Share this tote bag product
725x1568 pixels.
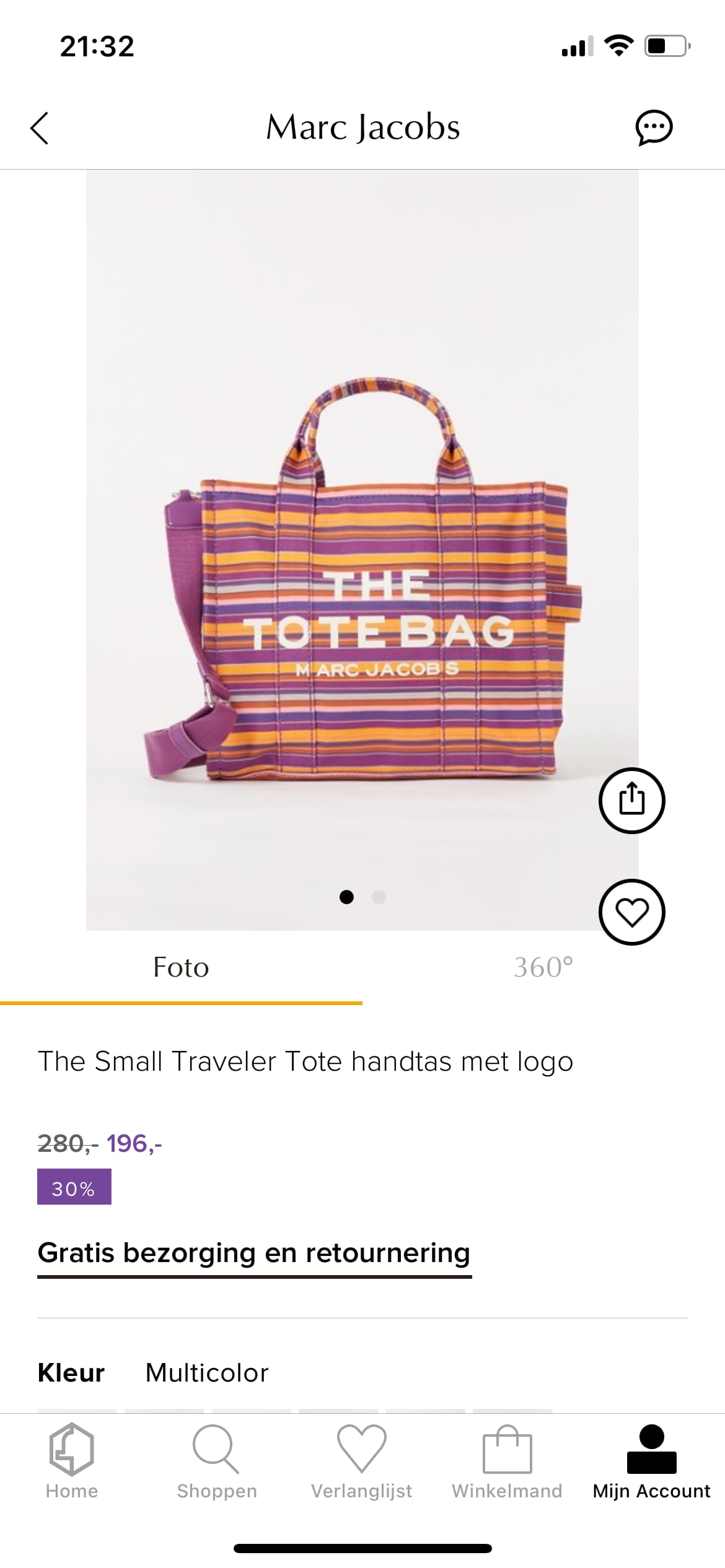[x=631, y=800]
